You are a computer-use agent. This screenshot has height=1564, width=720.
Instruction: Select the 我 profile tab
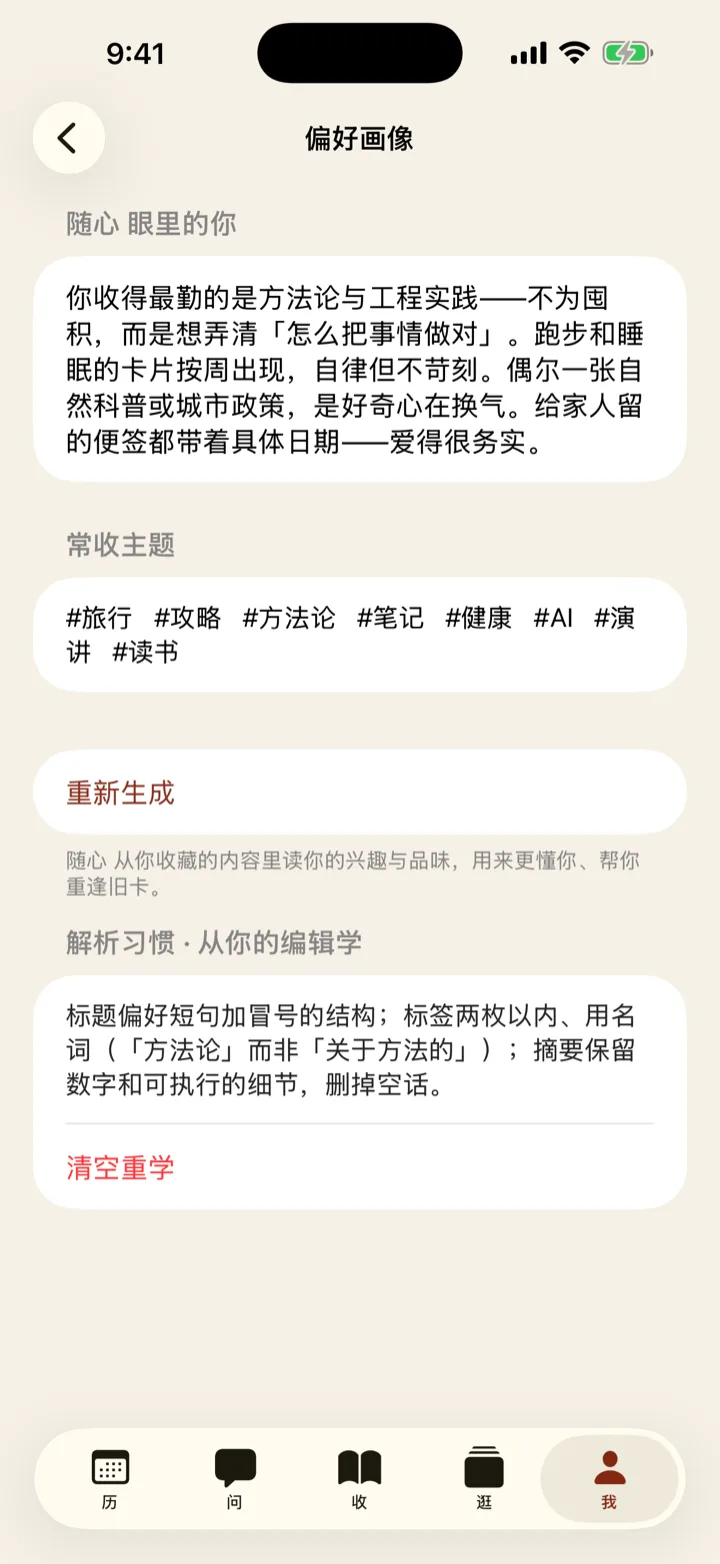click(609, 1479)
